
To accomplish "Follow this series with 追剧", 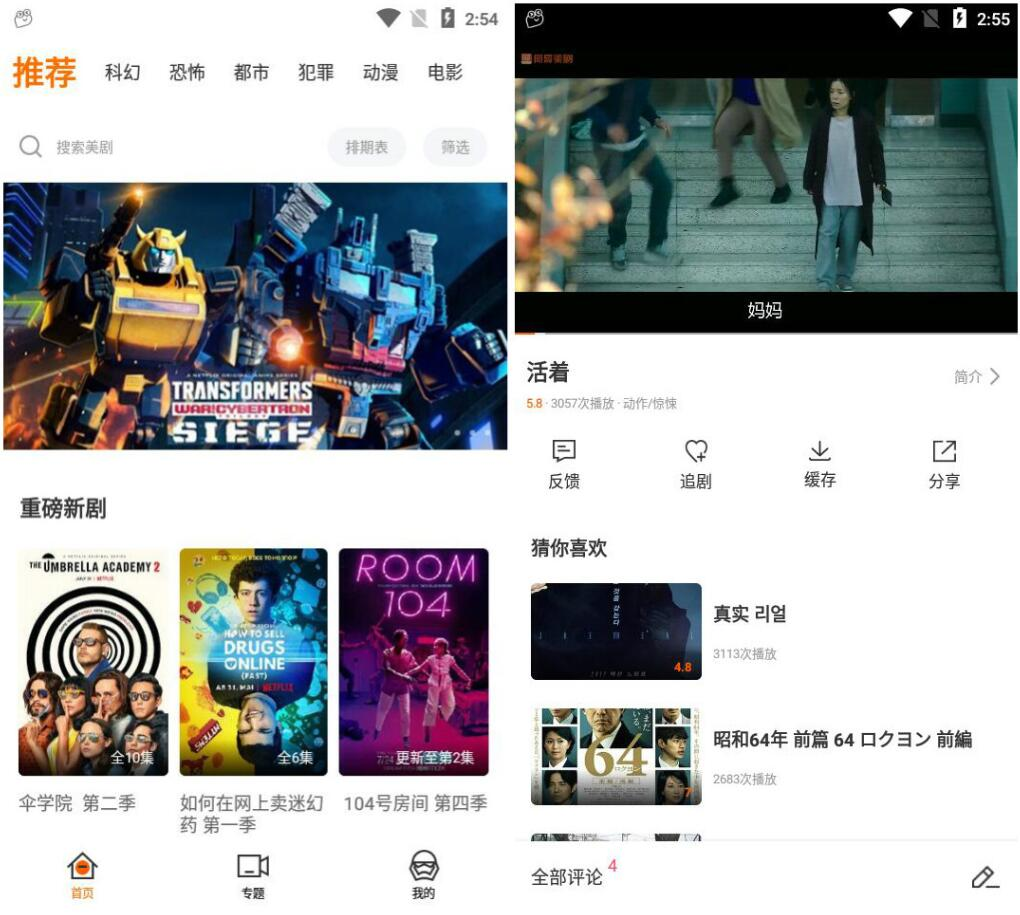I will (696, 464).
